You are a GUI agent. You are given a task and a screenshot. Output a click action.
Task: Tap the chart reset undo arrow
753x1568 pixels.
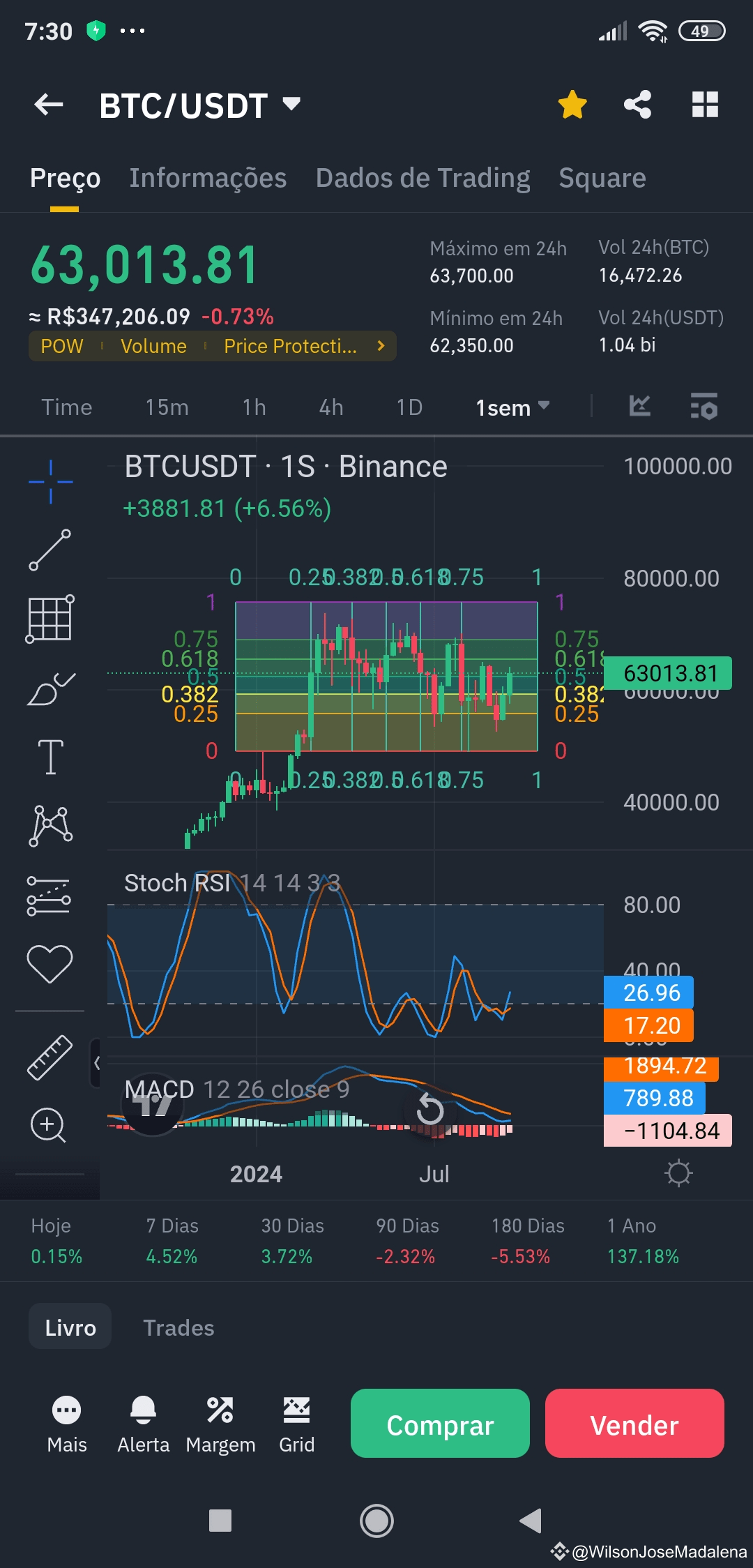point(430,1108)
